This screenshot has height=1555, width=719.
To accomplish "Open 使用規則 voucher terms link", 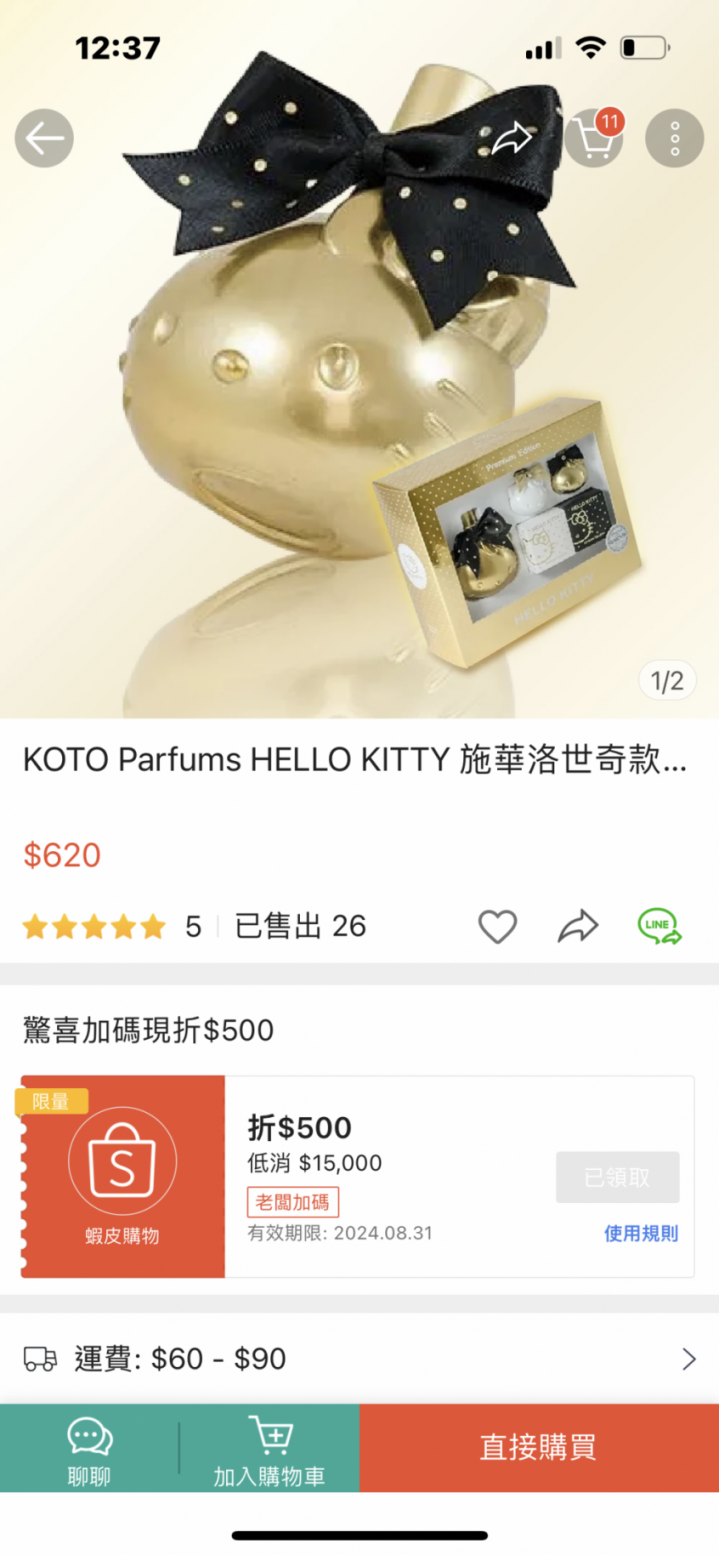I will [640, 1233].
